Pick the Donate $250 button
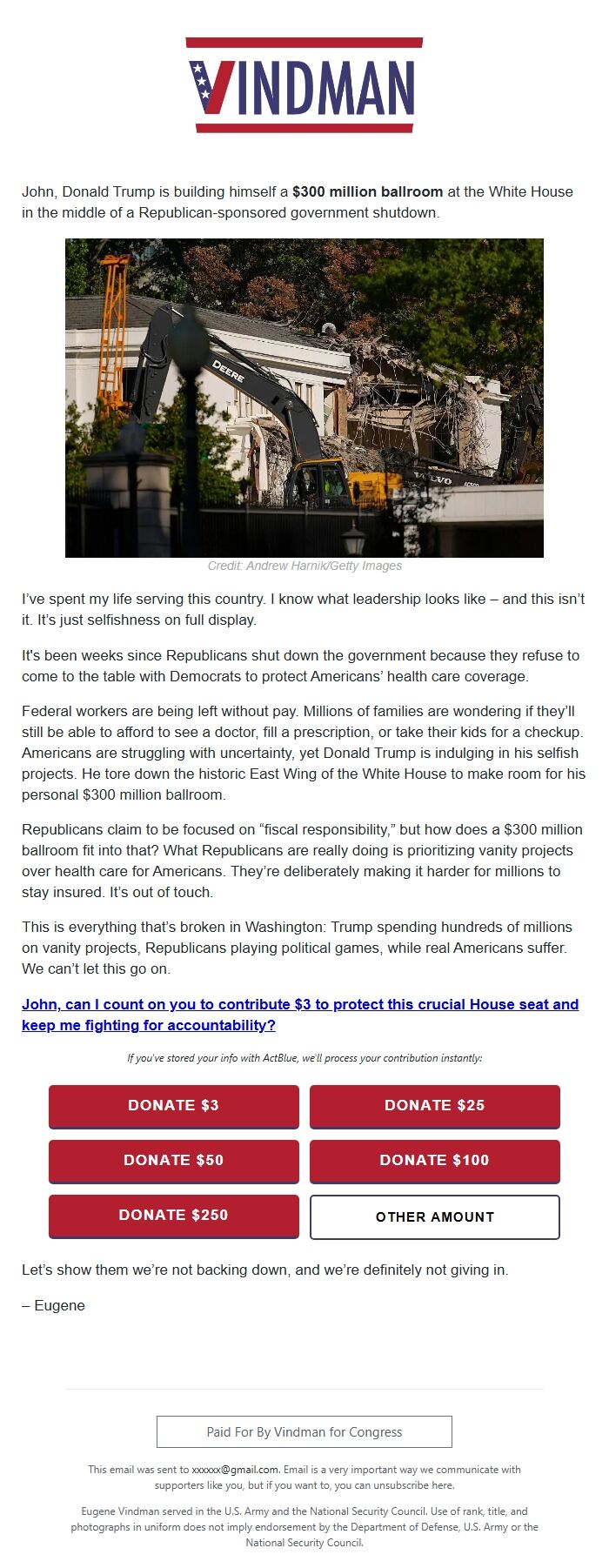This screenshot has width=609, height=1568. (173, 1215)
